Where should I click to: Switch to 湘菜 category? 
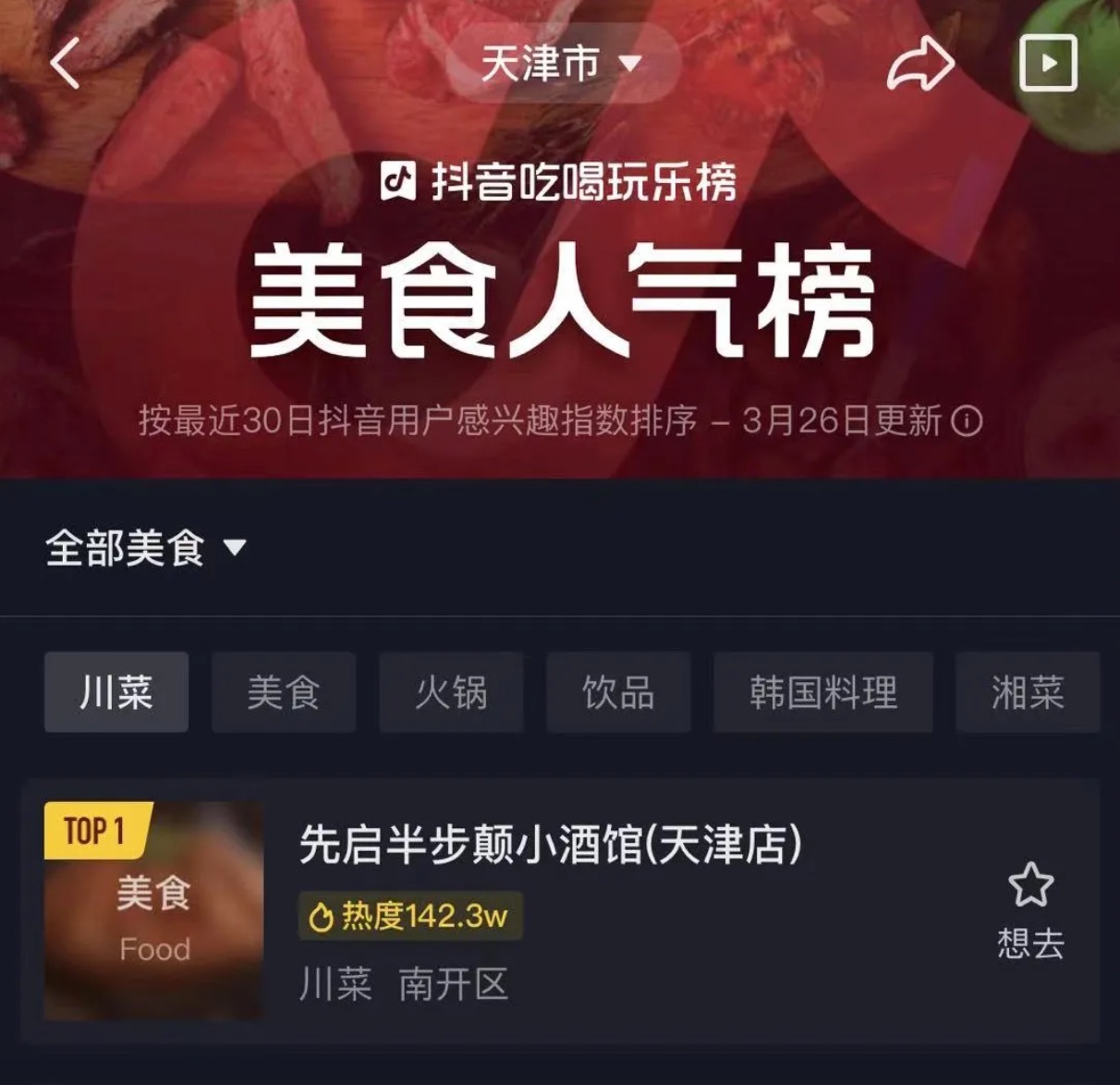click(x=1027, y=692)
